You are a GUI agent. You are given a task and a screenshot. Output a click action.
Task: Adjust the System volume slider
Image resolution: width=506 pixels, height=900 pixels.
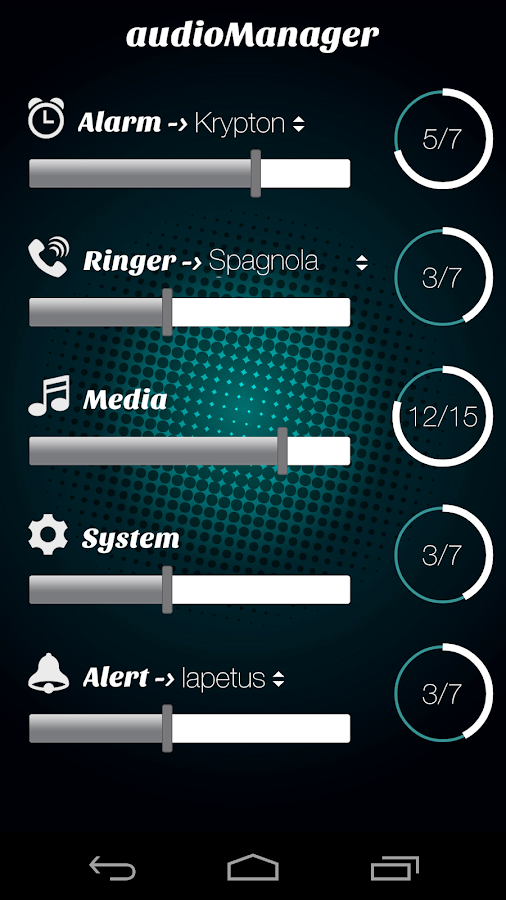(189, 589)
